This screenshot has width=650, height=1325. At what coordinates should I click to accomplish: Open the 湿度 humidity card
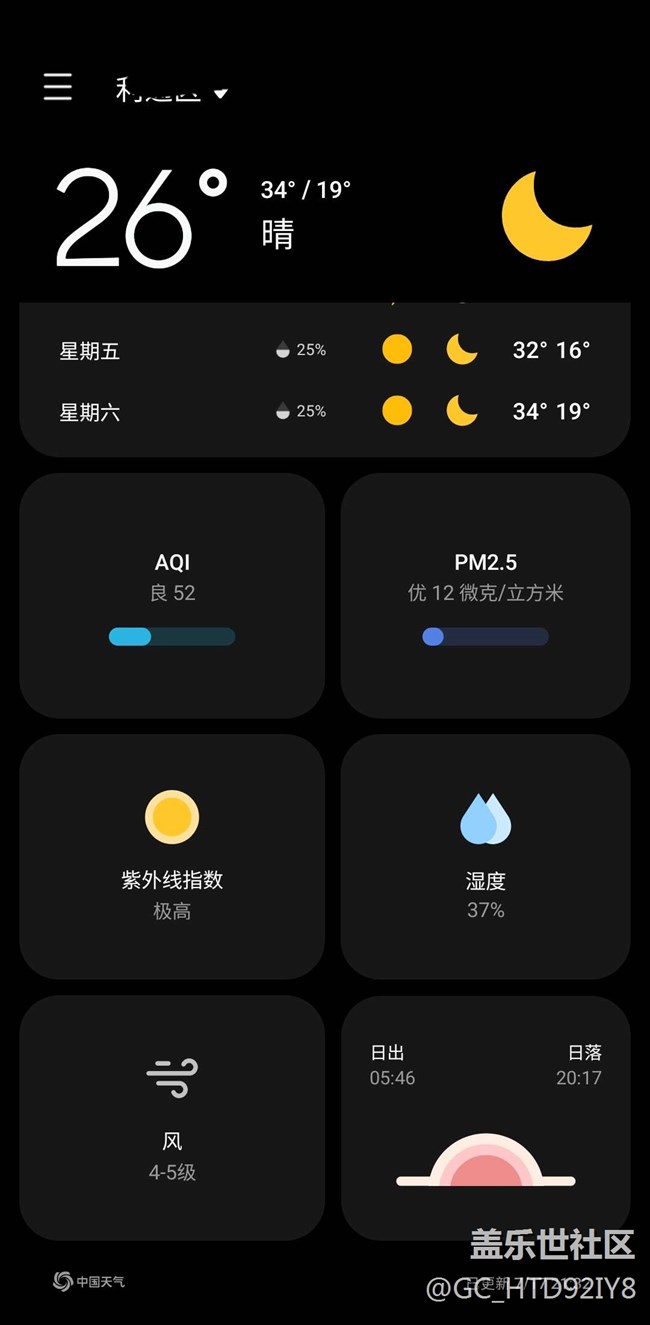click(x=485, y=856)
